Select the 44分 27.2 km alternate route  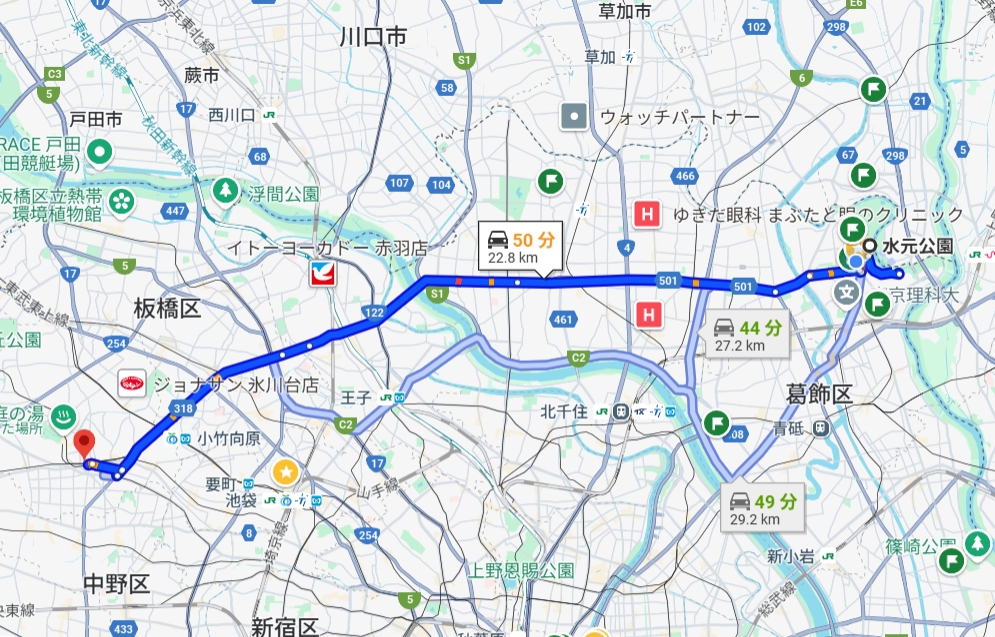748,335
